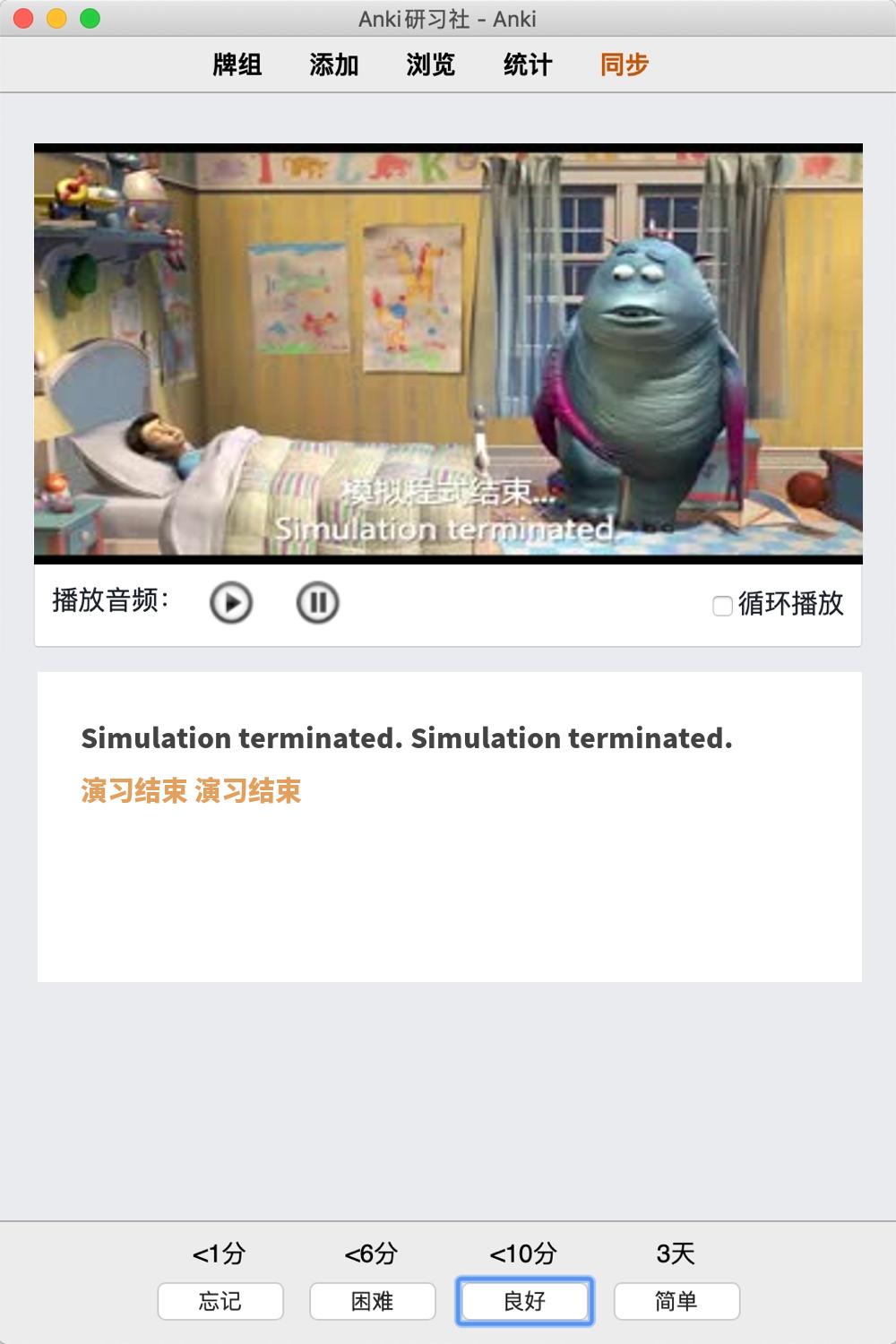Open the 浏览 card browser
The width and height of the screenshot is (896, 1344).
431,65
